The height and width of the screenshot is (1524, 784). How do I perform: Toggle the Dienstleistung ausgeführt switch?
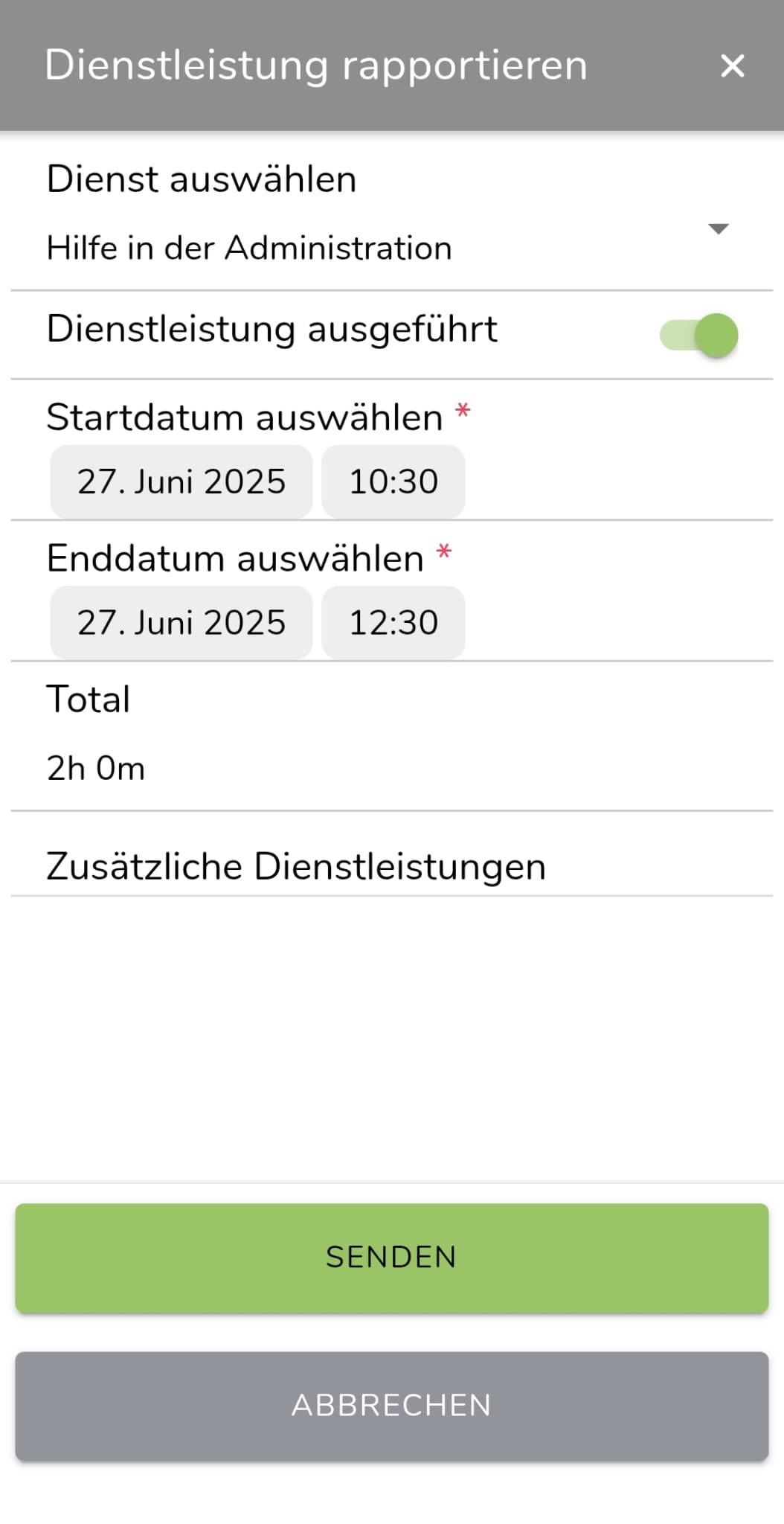click(x=699, y=335)
